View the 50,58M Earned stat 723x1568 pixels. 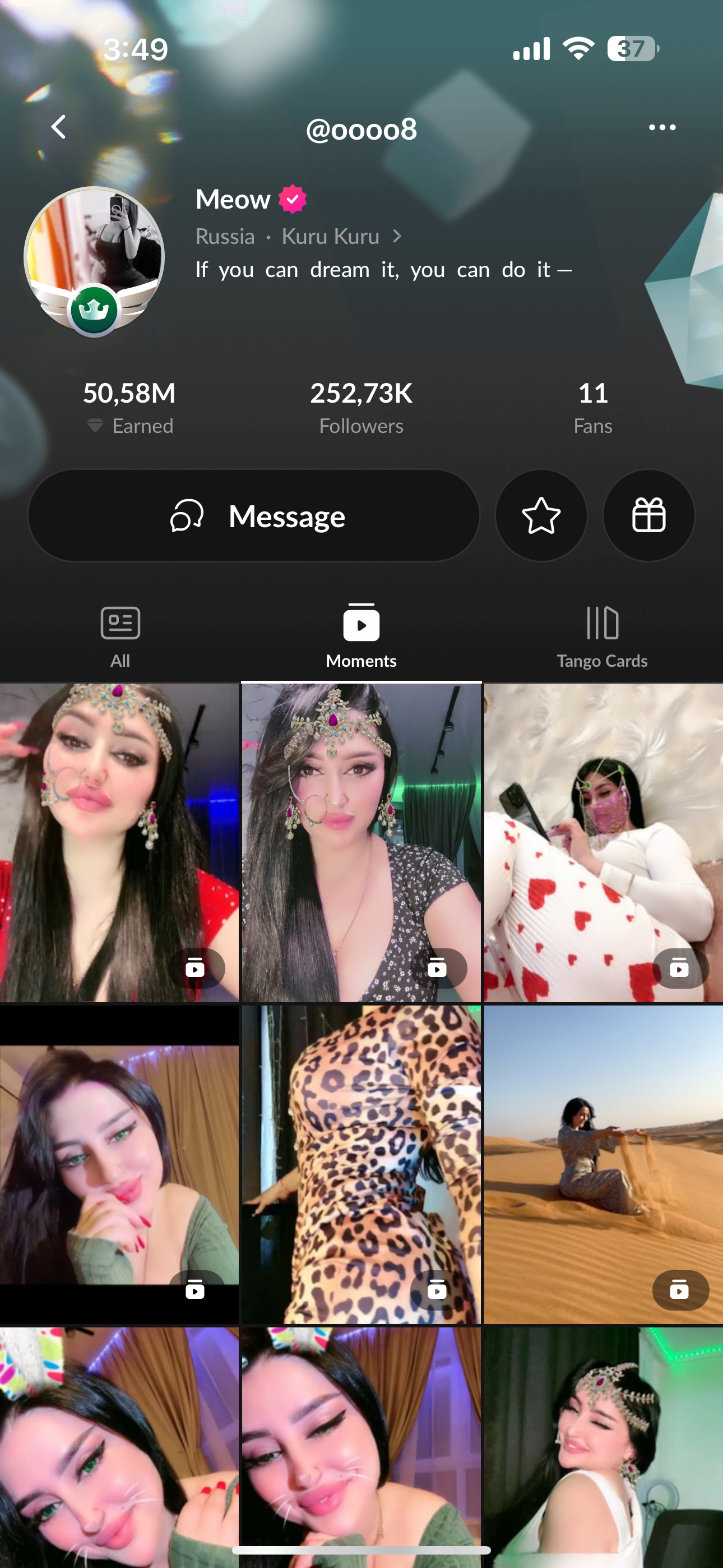[x=129, y=408]
